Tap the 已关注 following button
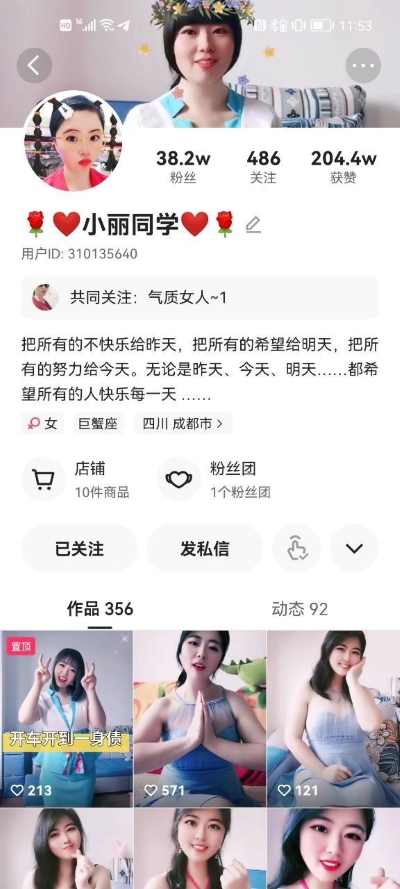This screenshot has height=889, width=400. point(79,548)
